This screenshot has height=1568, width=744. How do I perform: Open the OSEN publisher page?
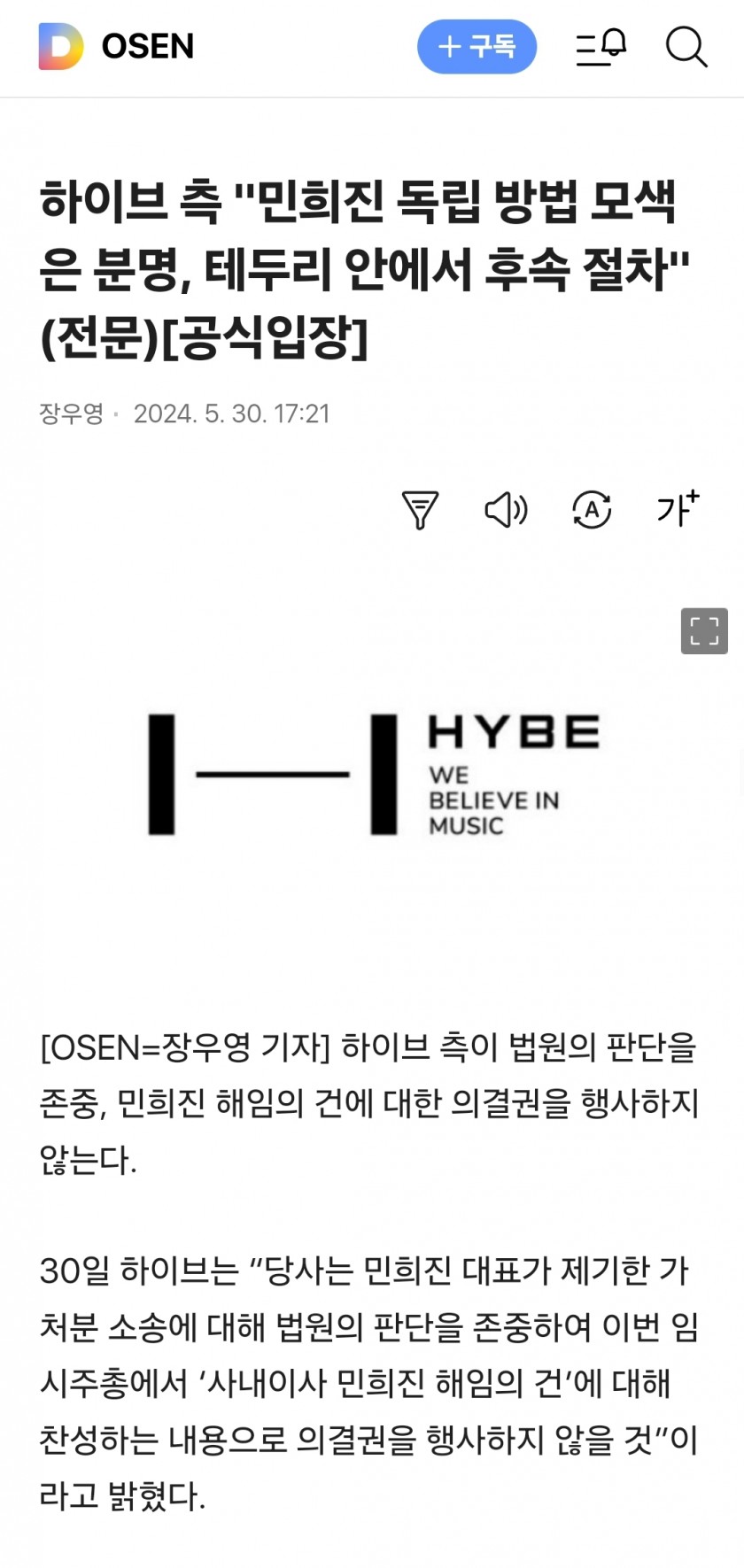tap(147, 46)
